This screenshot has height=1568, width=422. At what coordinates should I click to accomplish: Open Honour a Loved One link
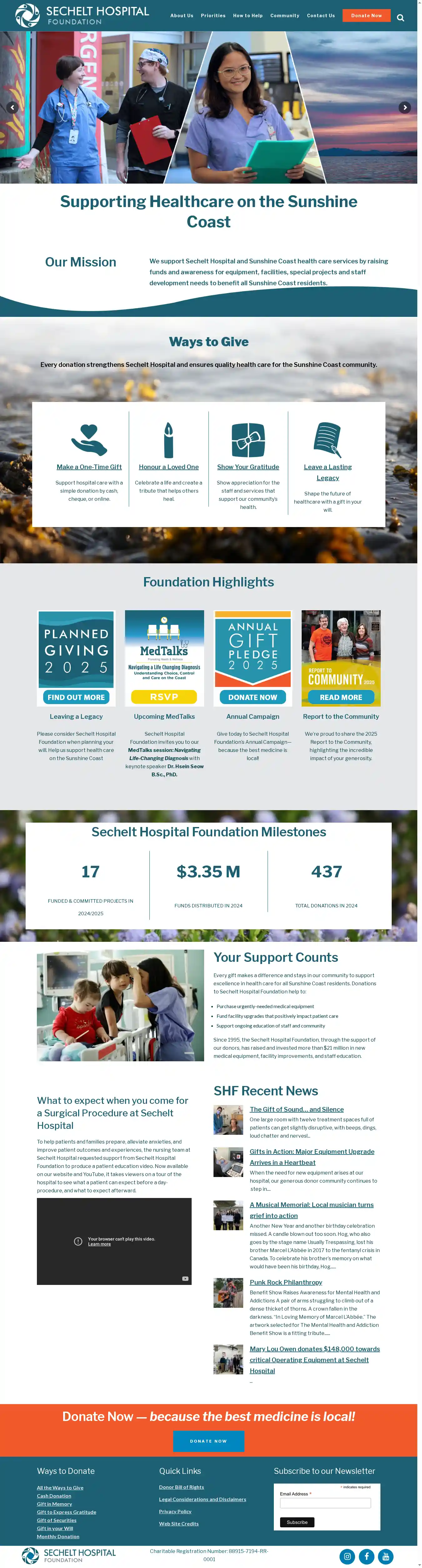tap(168, 467)
